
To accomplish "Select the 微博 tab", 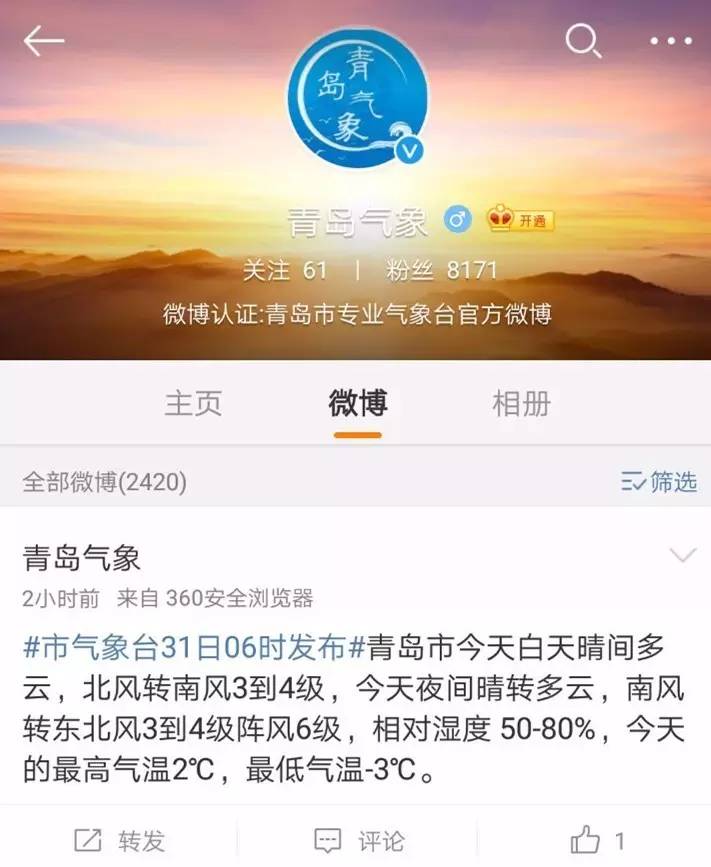I will click(357, 404).
